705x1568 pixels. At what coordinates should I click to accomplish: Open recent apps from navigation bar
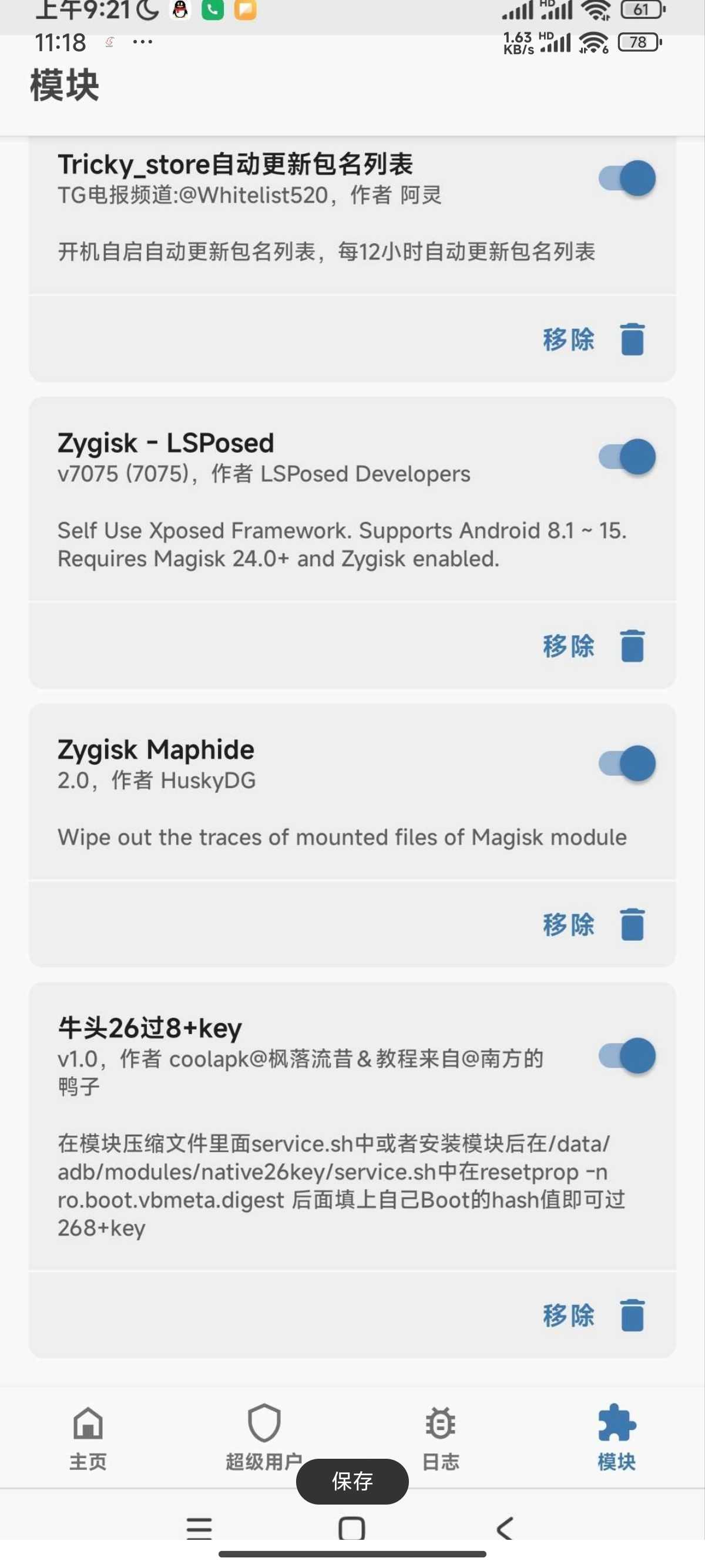click(199, 1529)
